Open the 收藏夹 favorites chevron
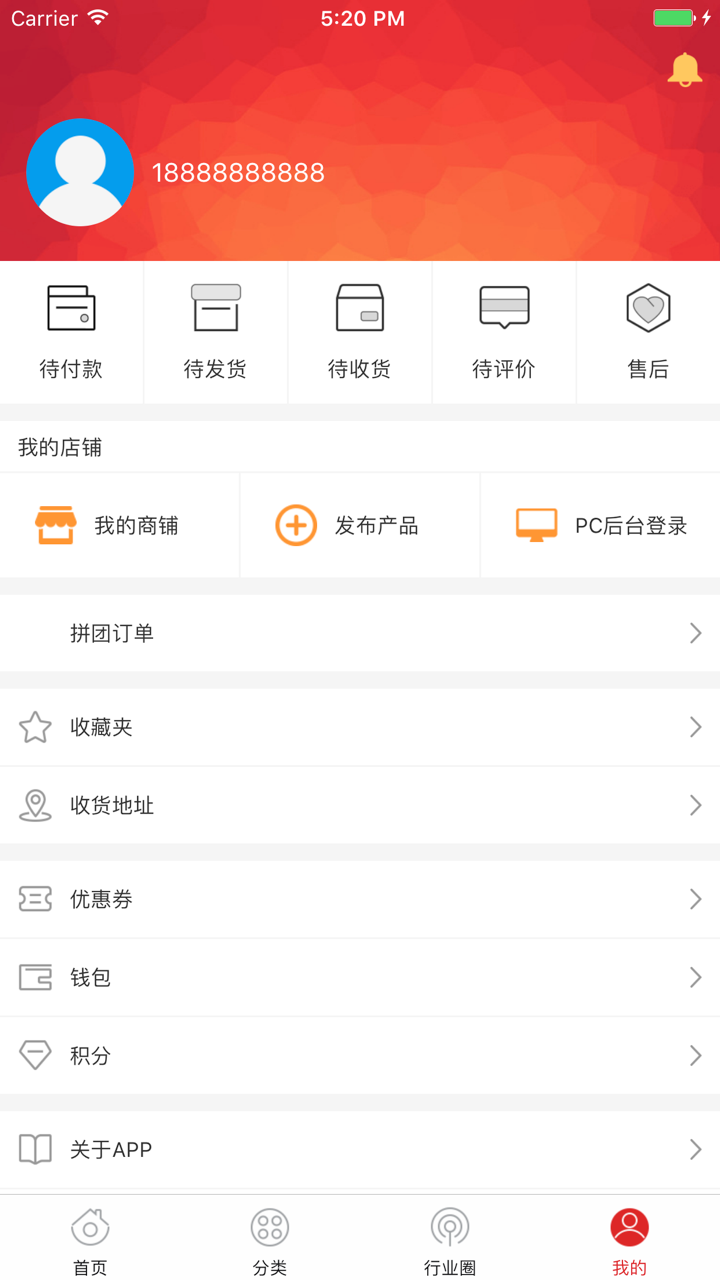The width and height of the screenshot is (720, 1280). (x=696, y=727)
